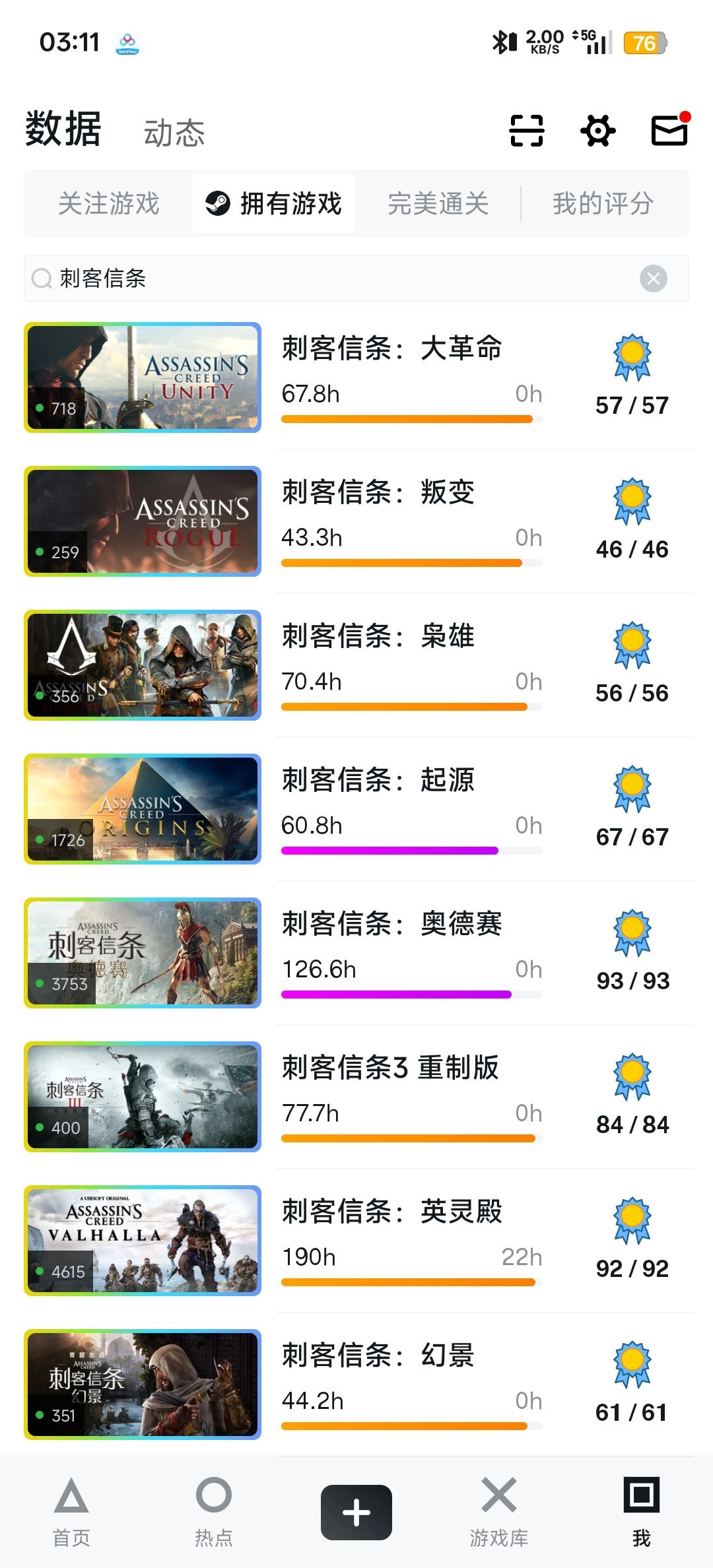The height and width of the screenshot is (1568, 713).
Task: View 刺客信条：奥德赛 details
Action: coord(392,924)
